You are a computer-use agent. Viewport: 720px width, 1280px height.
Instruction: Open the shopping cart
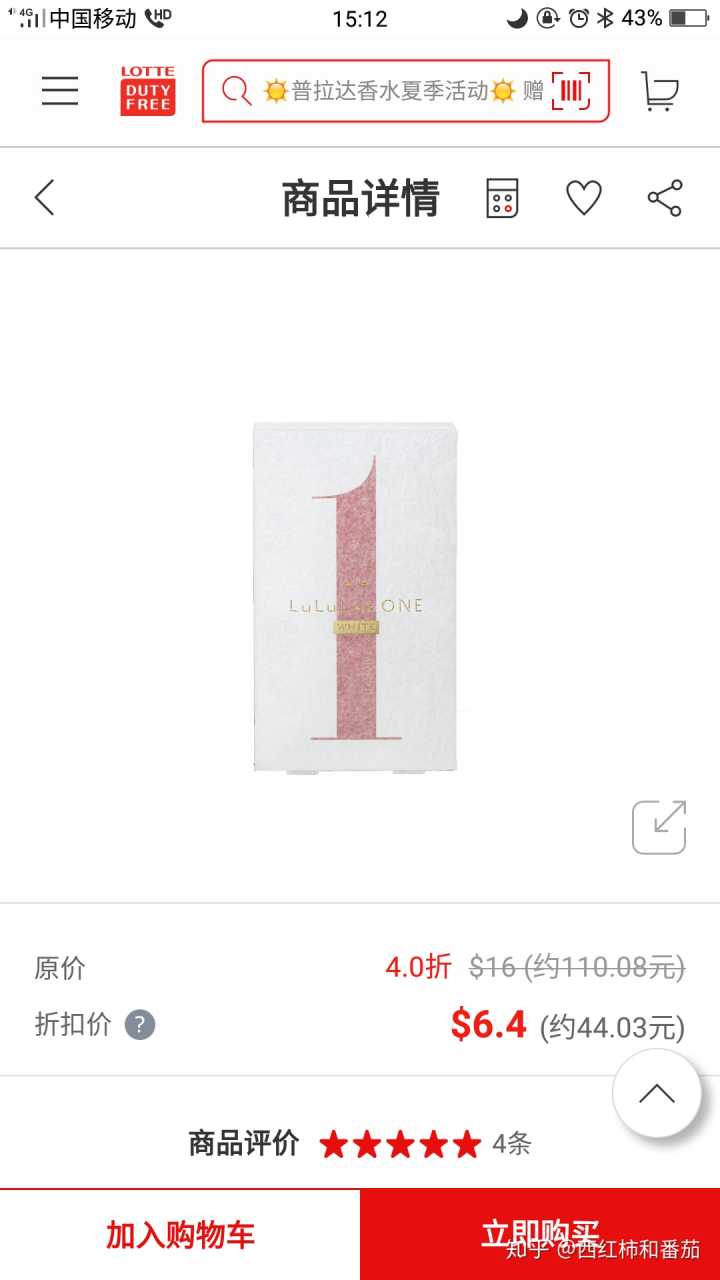tap(659, 91)
